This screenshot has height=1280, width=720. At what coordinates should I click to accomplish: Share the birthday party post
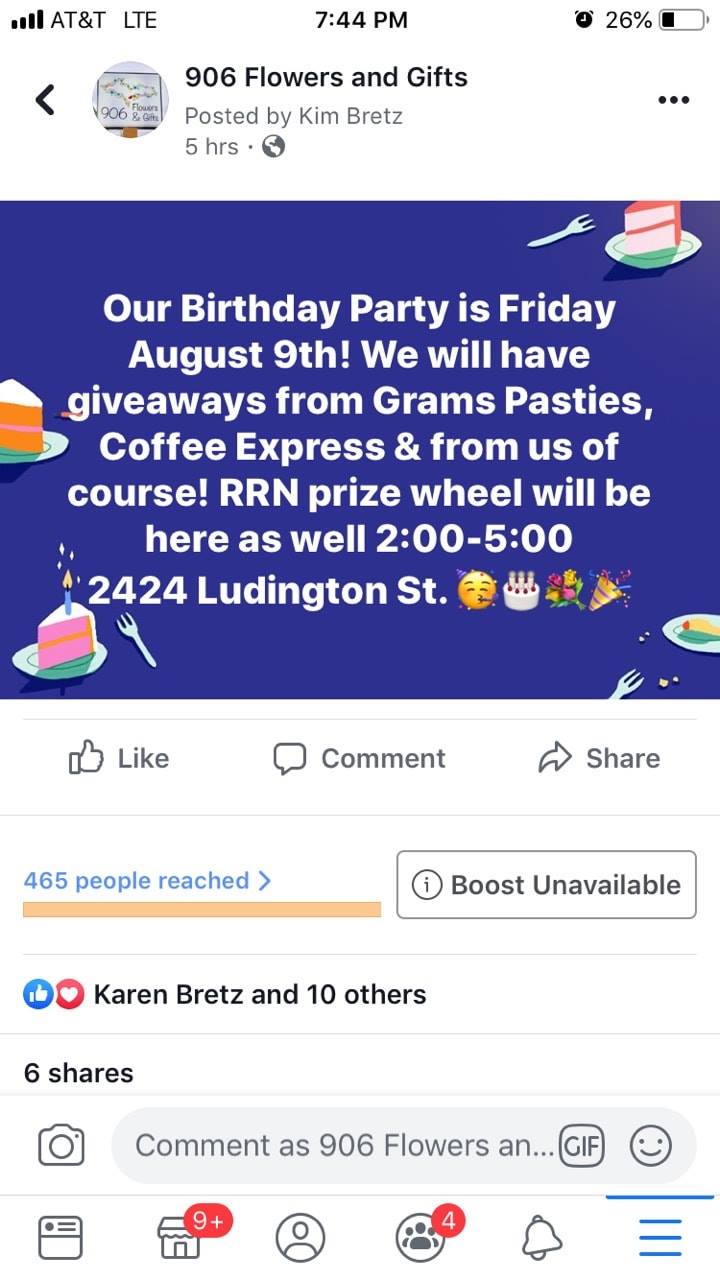(599, 759)
